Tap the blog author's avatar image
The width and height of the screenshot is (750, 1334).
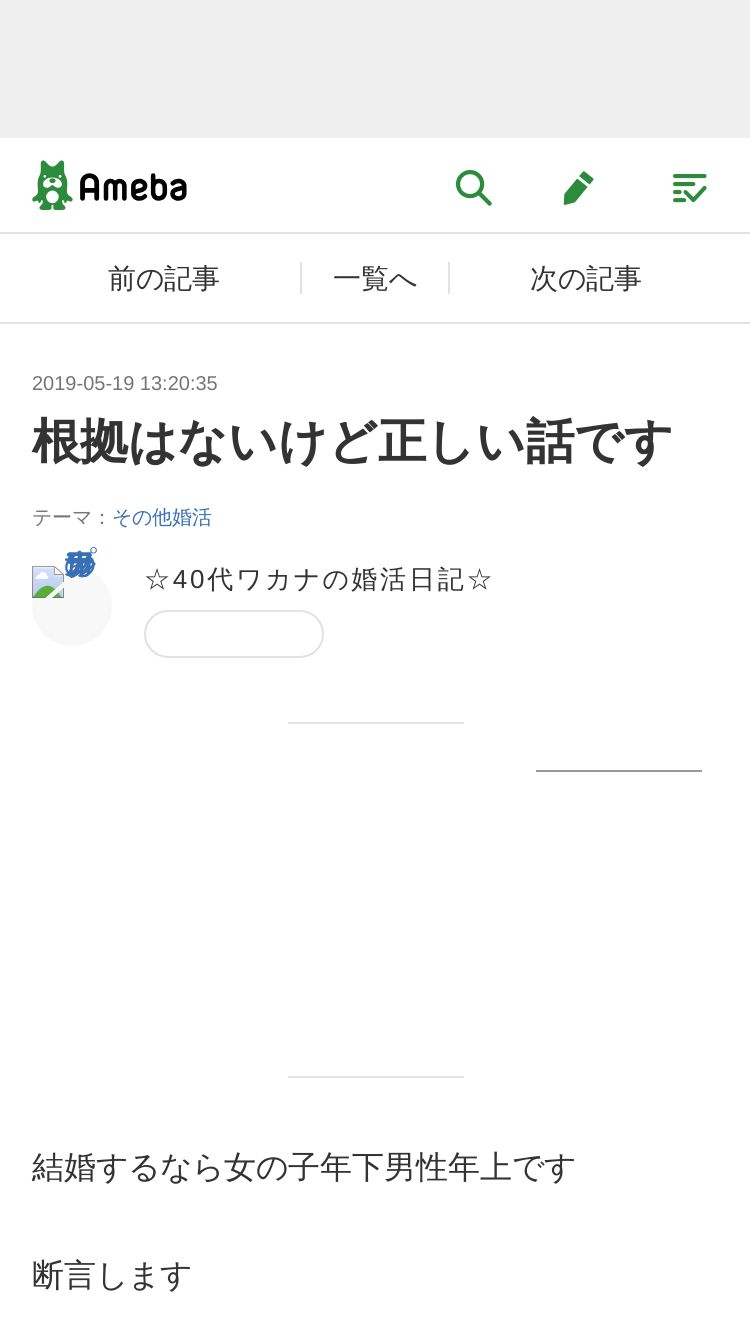tap(72, 606)
